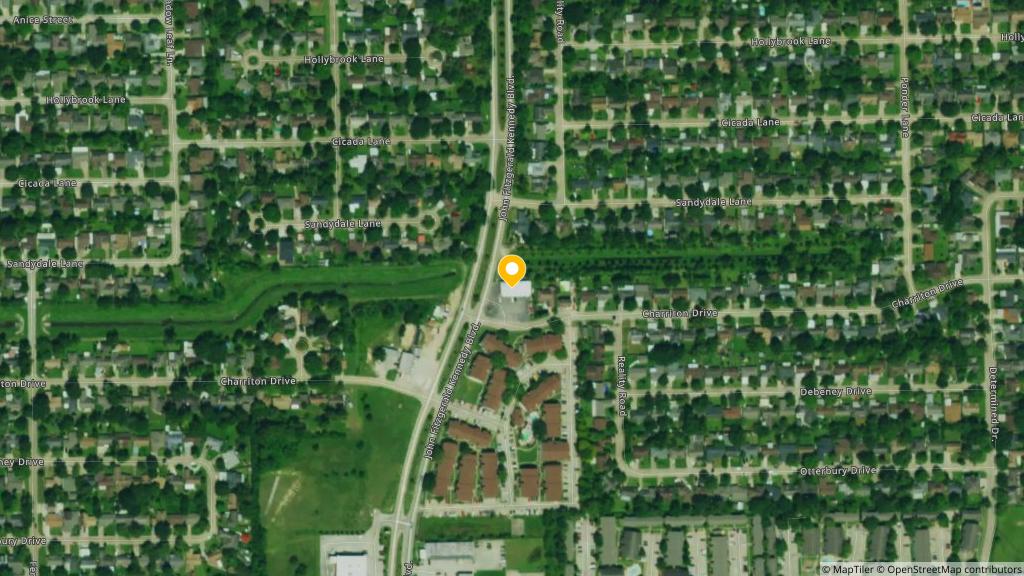Open the OpenStreetMap contributors link
The image size is (1024, 576).
pyautogui.click(x=948, y=569)
